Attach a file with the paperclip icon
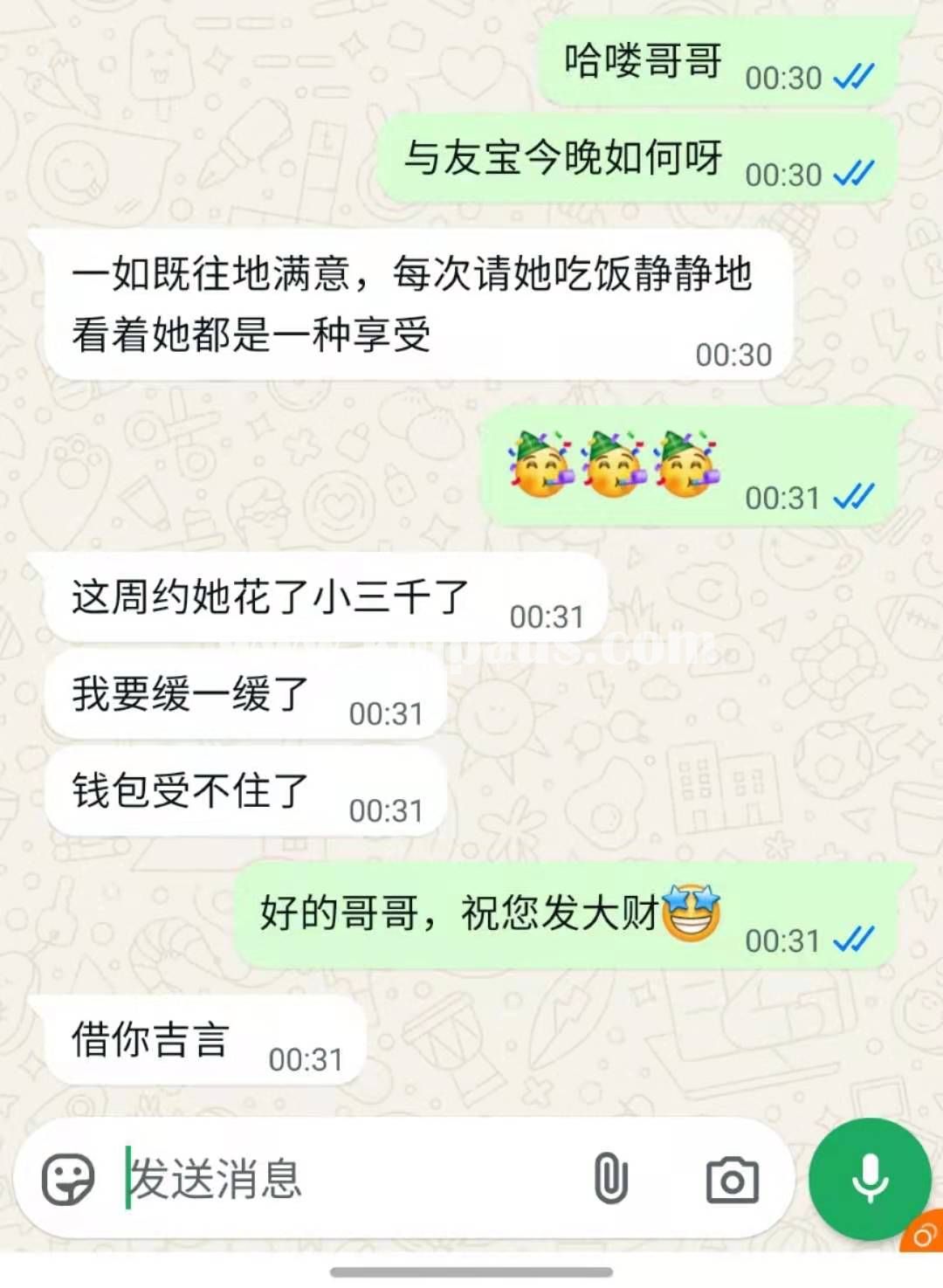The image size is (943, 1288). coord(610,1178)
